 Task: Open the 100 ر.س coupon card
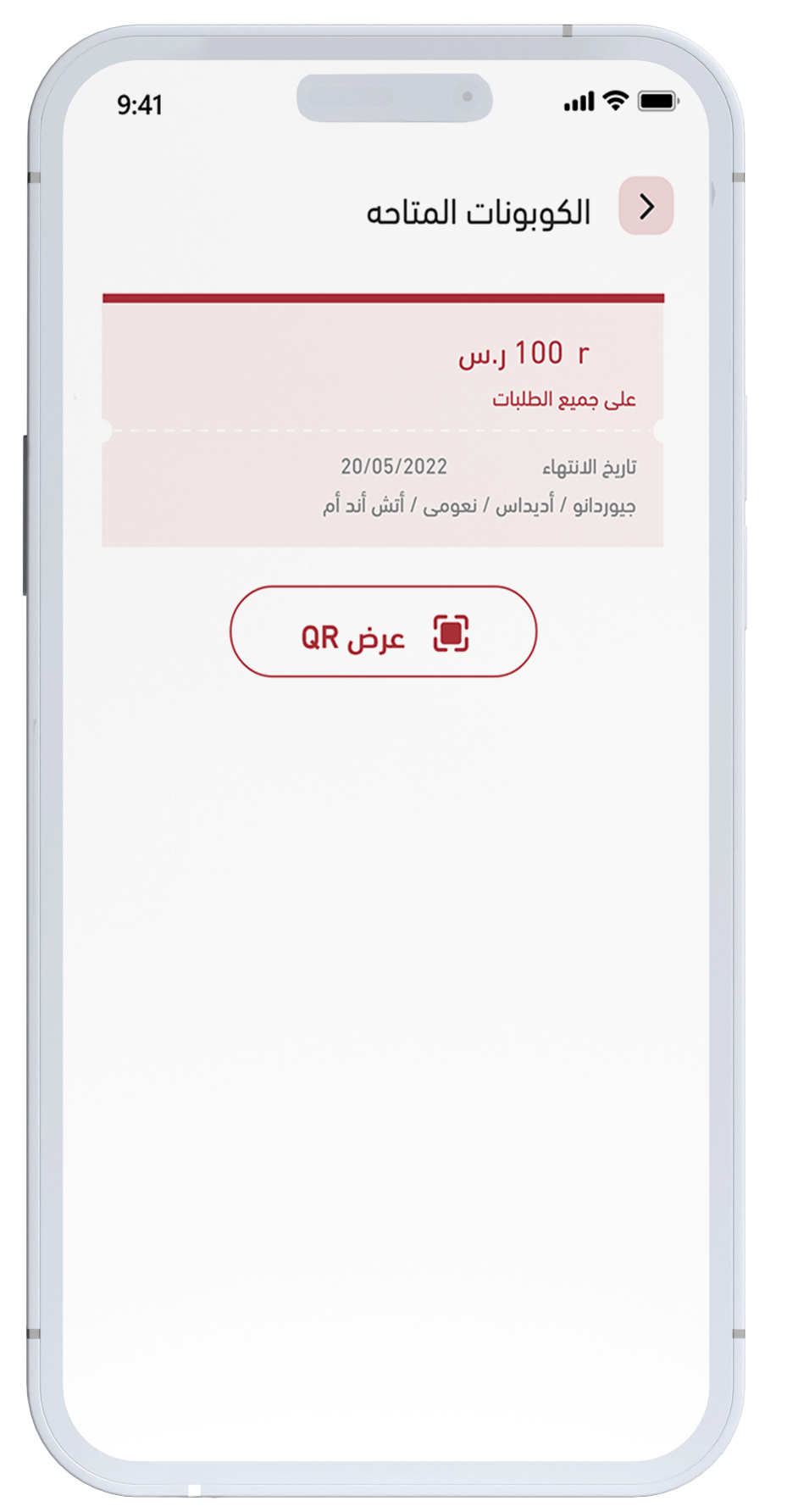(x=383, y=421)
